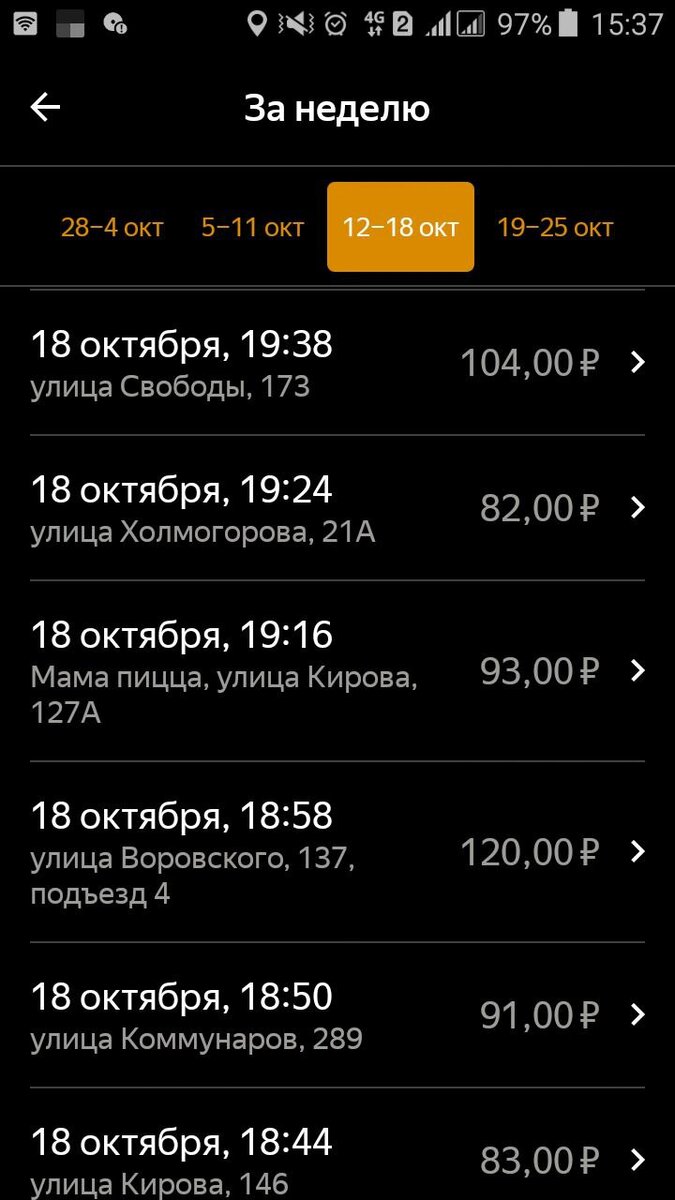The width and height of the screenshot is (675, 1200).
Task: Tap the selected 12–18 окт tab
Action: pyautogui.click(x=400, y=227)
